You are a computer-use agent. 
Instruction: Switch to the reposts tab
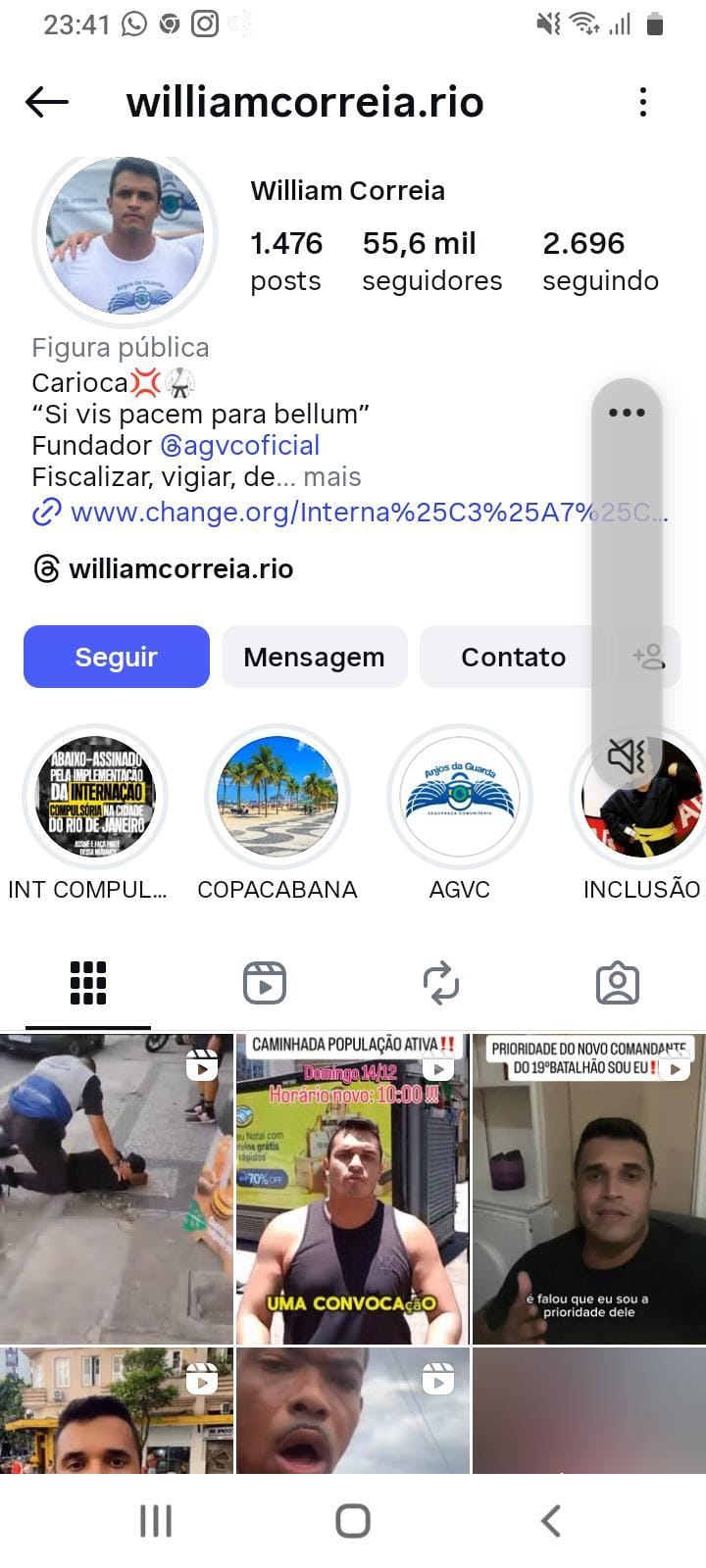(441, 983)
